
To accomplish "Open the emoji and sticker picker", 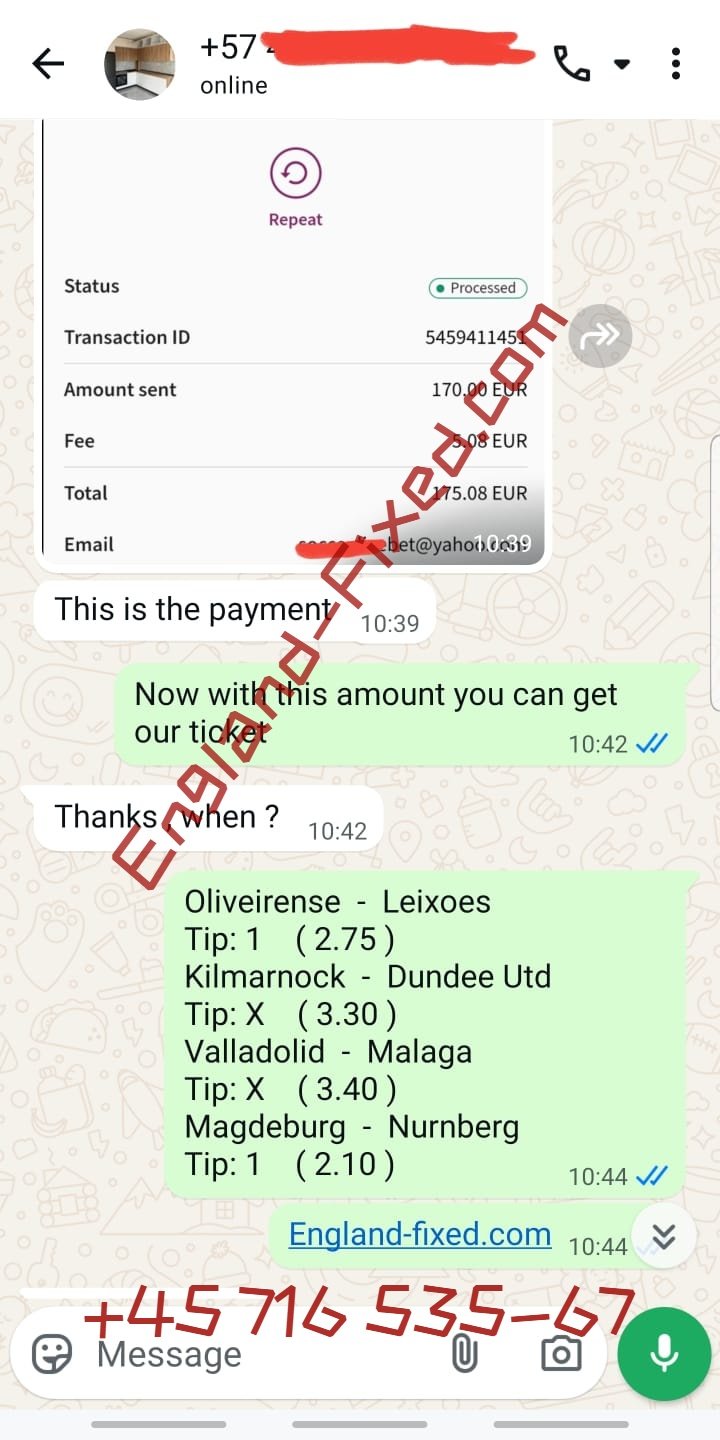I will click(x=52, y=1355).
